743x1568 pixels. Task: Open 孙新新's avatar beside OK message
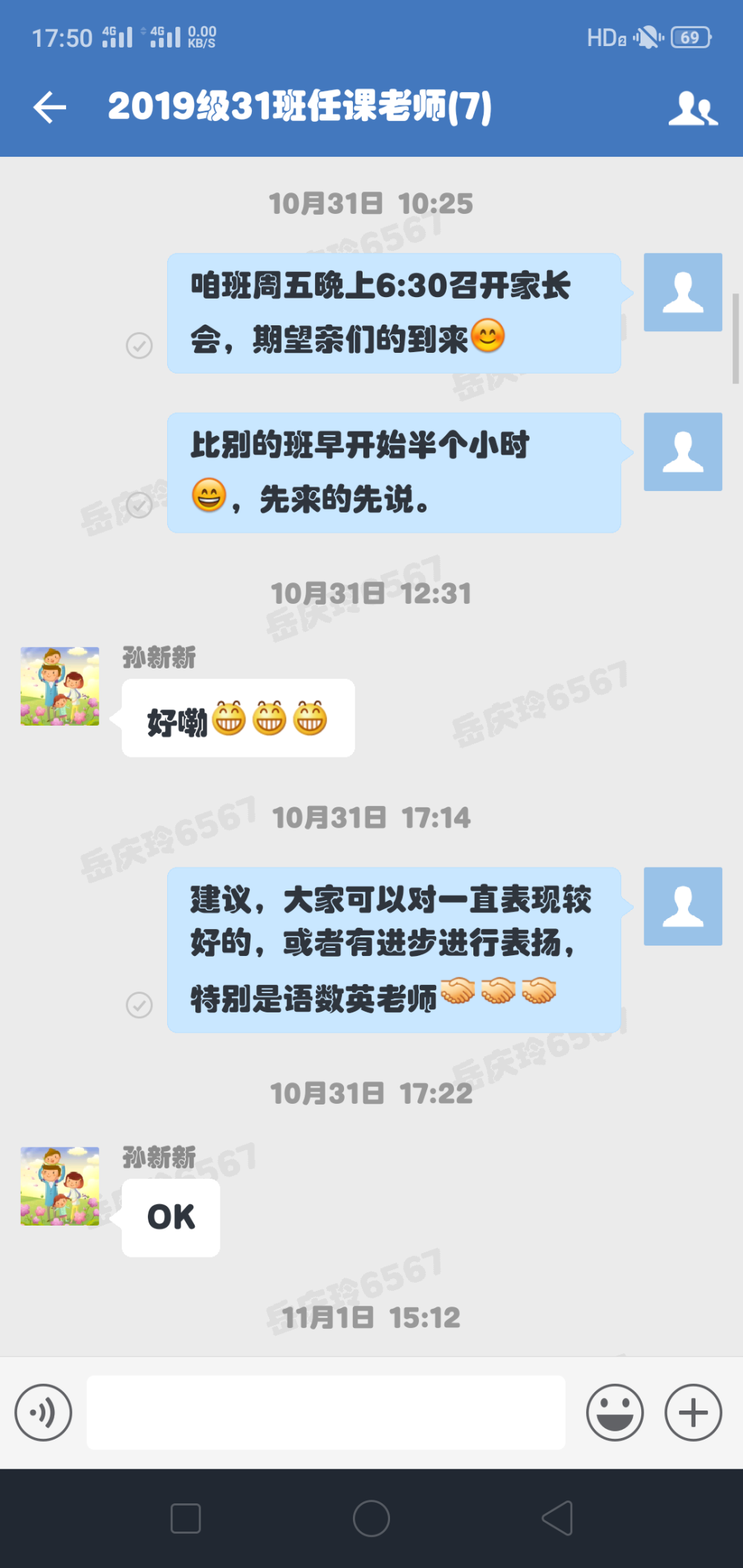pyautogui.click(x=59, y=1185)
